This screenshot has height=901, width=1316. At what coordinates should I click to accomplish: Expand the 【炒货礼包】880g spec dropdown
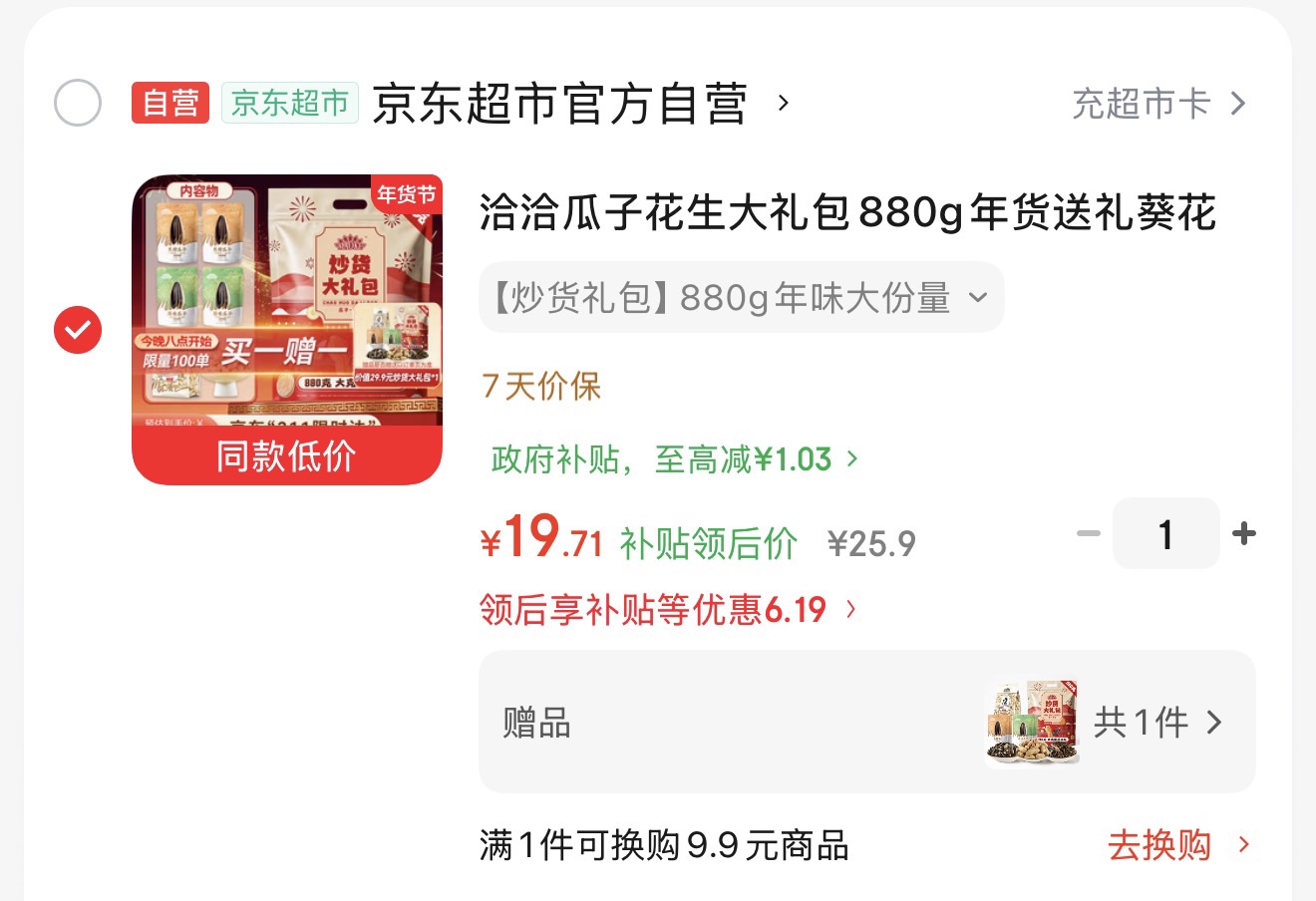point(741,298)
